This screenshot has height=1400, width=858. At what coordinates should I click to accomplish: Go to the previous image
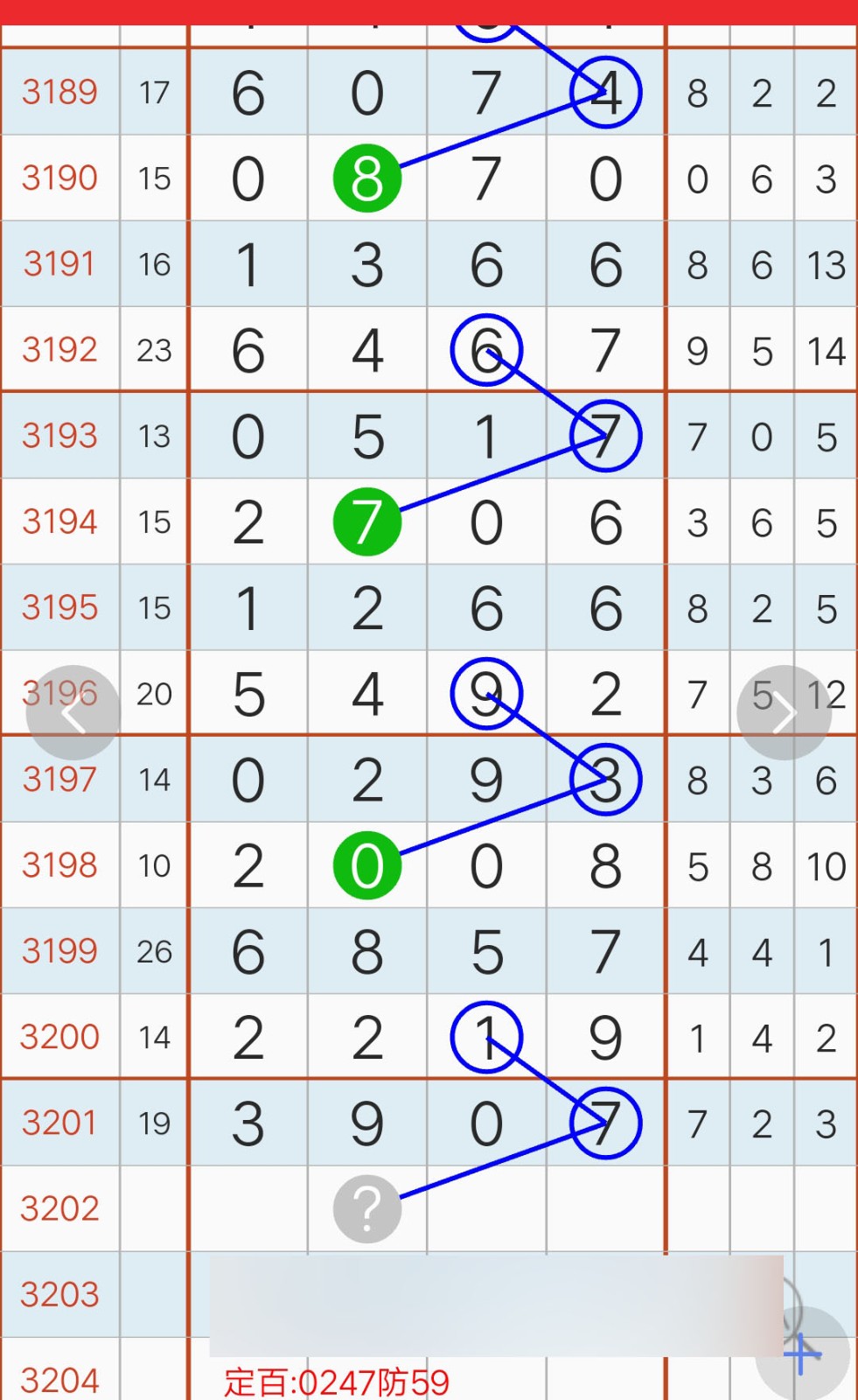pyautogui.click(x=73, y=713)
